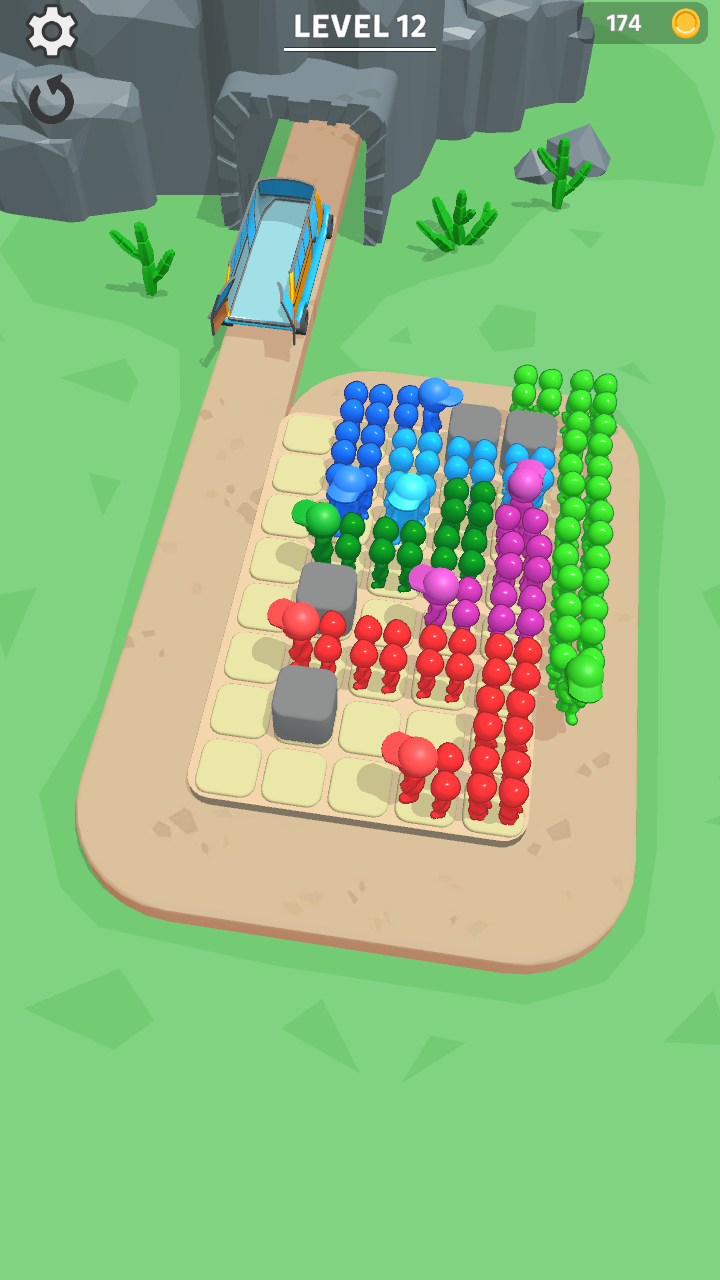Restart the level with the reload arrow
Image resolution: width=720 pixels, height=1280 pixels.
click(x=50, y=100)
